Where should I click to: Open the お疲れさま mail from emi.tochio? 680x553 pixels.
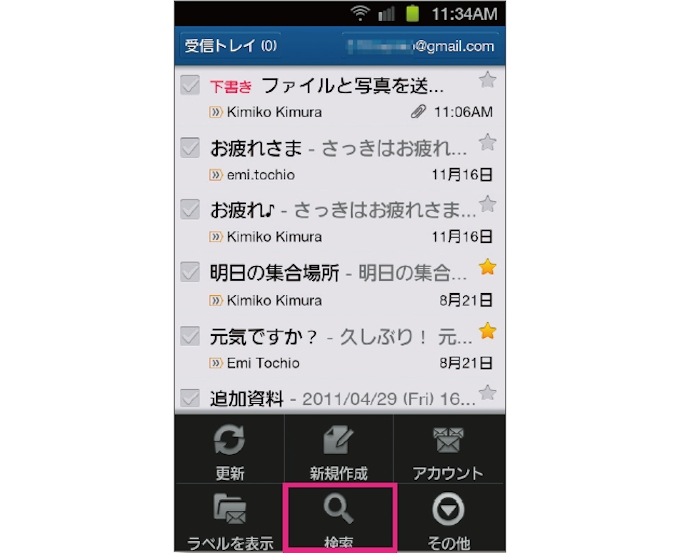pos(340,160)
